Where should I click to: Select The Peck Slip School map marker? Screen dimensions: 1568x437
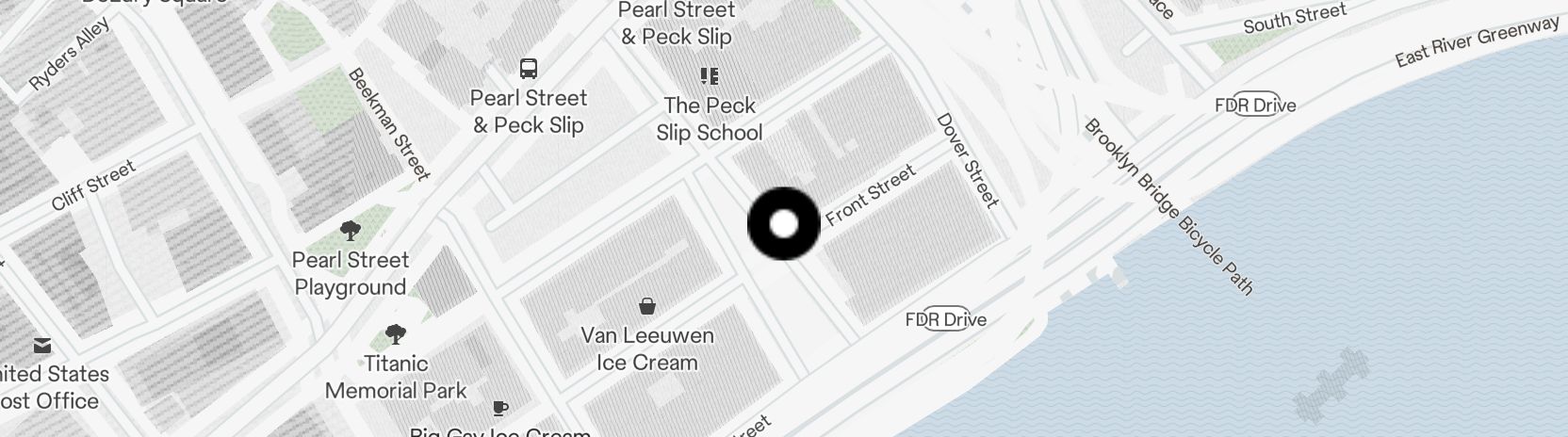(x=709, y=76)
